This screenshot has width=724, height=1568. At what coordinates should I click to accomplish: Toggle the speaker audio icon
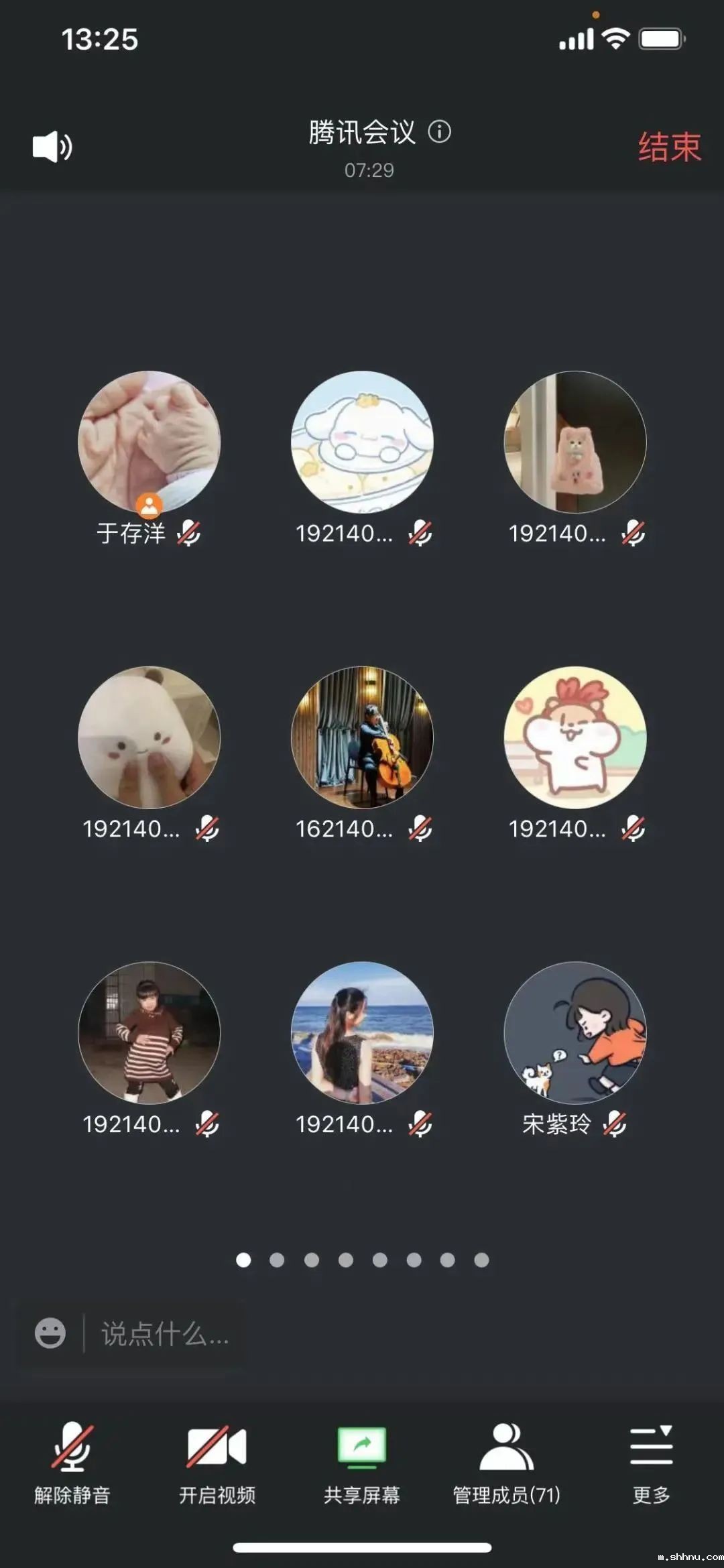coord(52,146)
